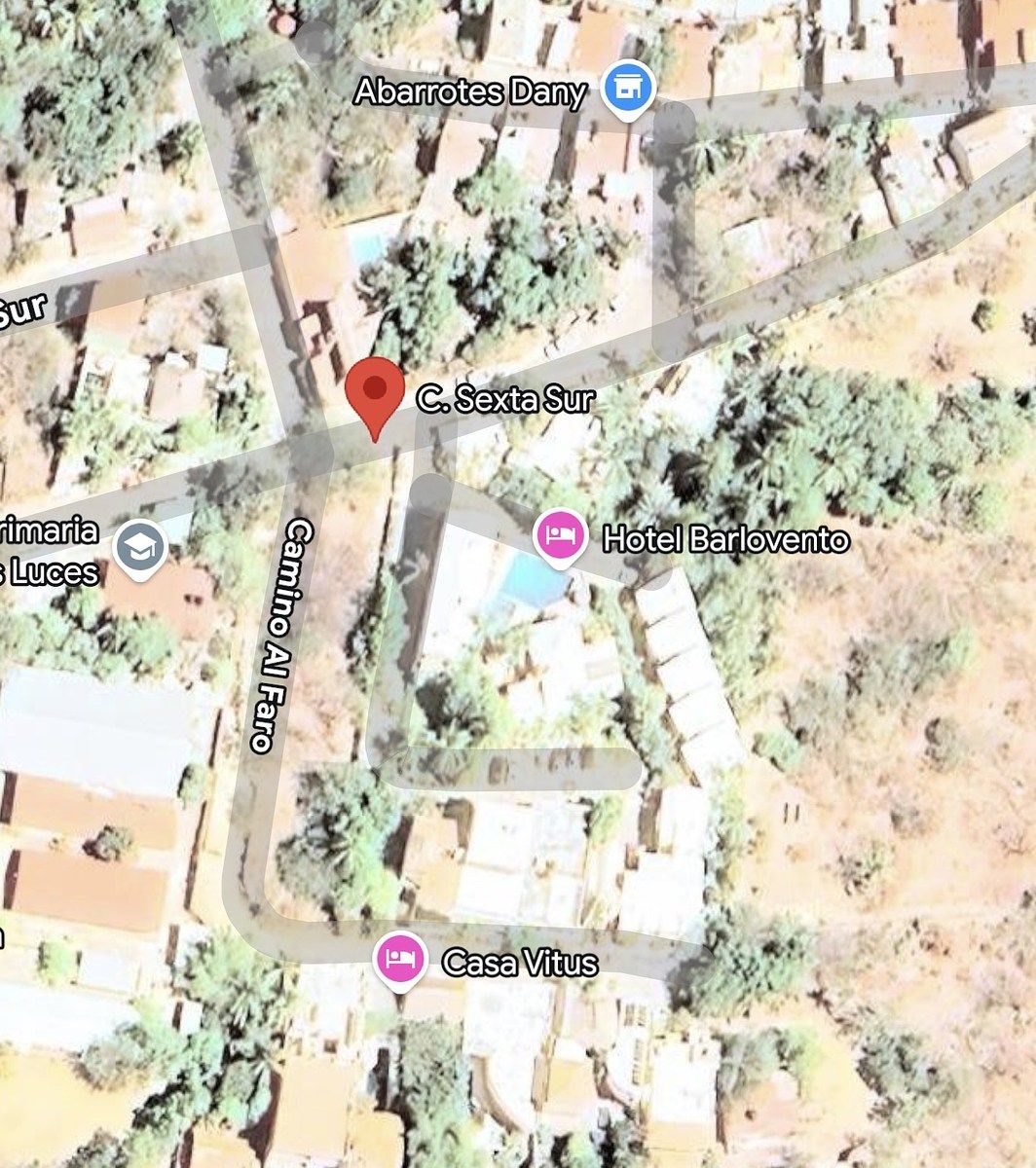Image resolution: width=1036 pixels, height=1168 pixels.
Task: Tap the primary school marker
Action: [x=142, y=546]
